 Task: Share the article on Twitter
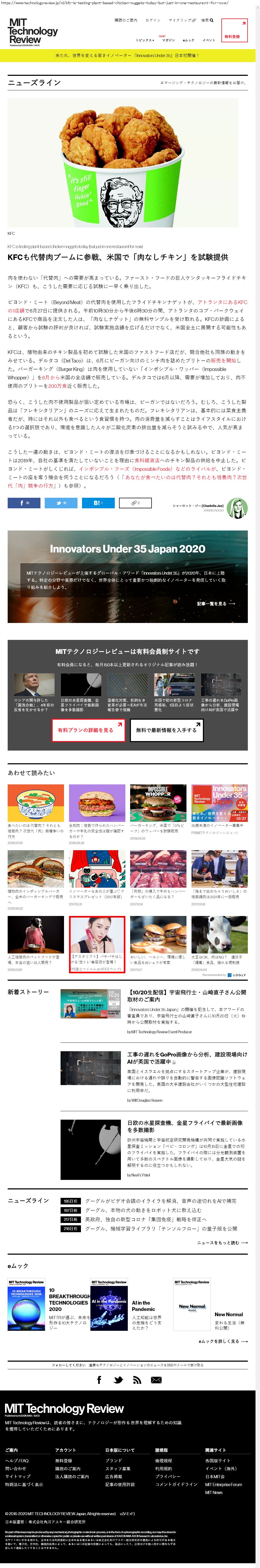click(61, 503)
